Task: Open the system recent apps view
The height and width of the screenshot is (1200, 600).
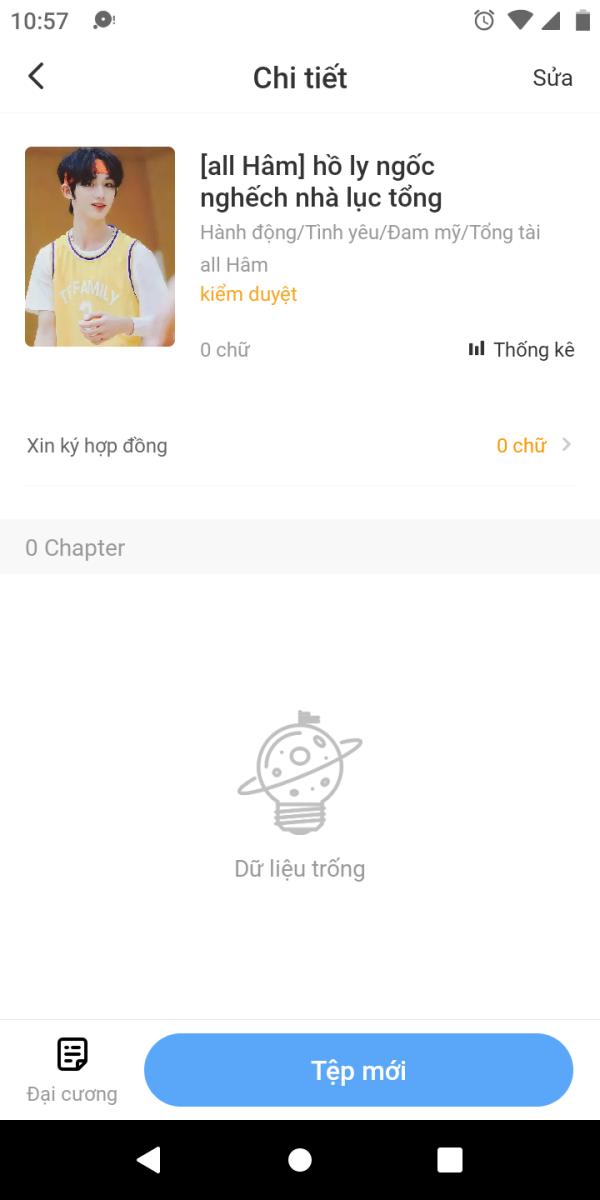Action: (x=450, y=1160)
